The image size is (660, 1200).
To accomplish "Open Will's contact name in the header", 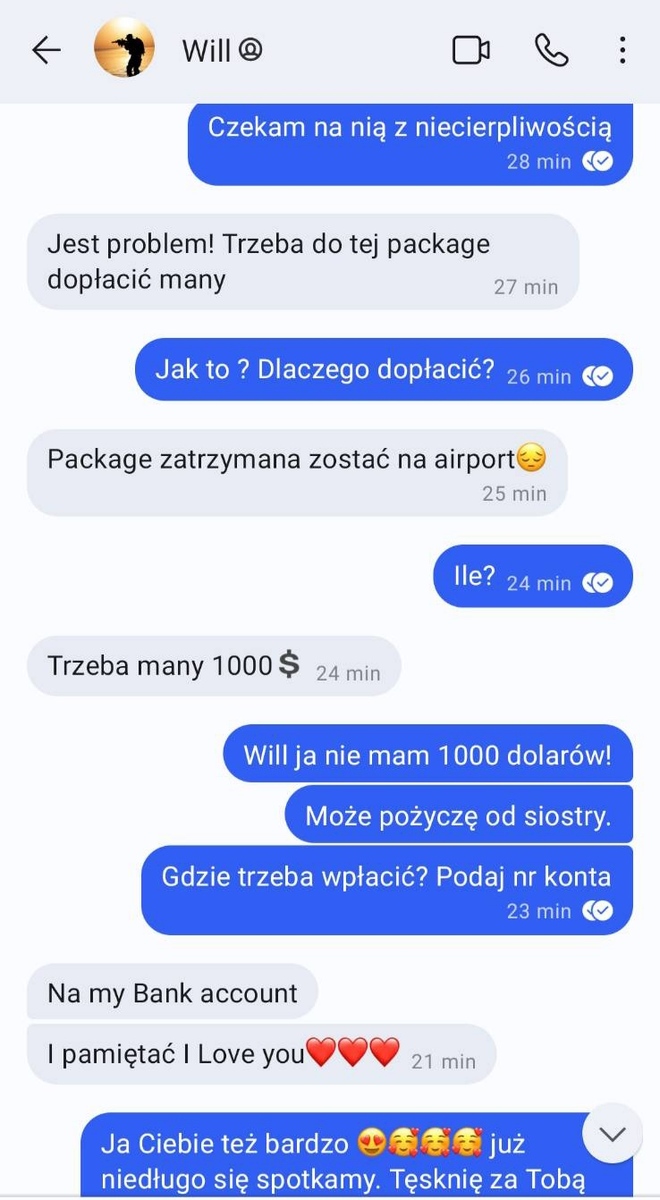I will coord(221,51).
